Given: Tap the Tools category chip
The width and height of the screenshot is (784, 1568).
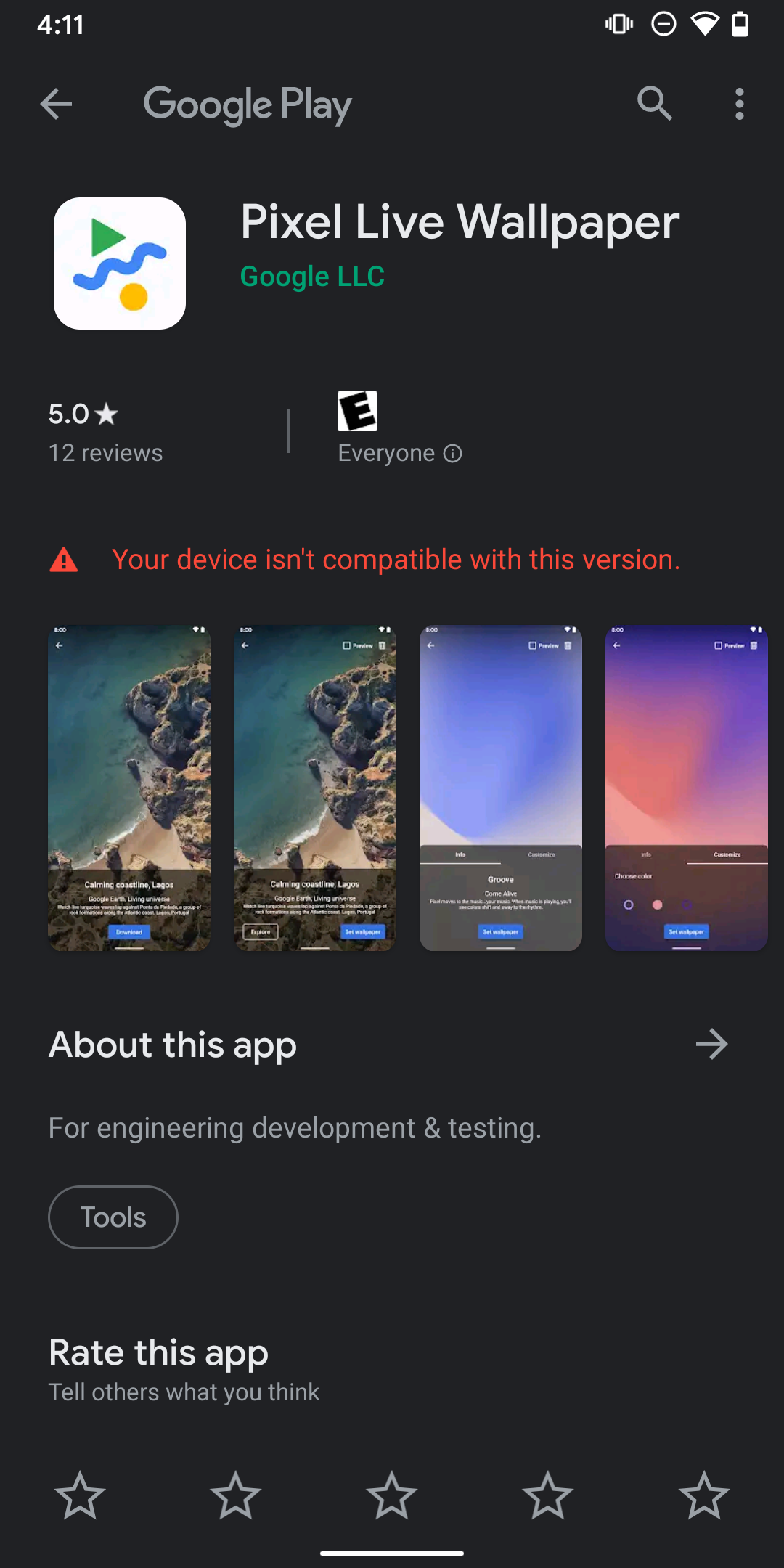Looking at the screenshot, I should tap(113, 1217).
